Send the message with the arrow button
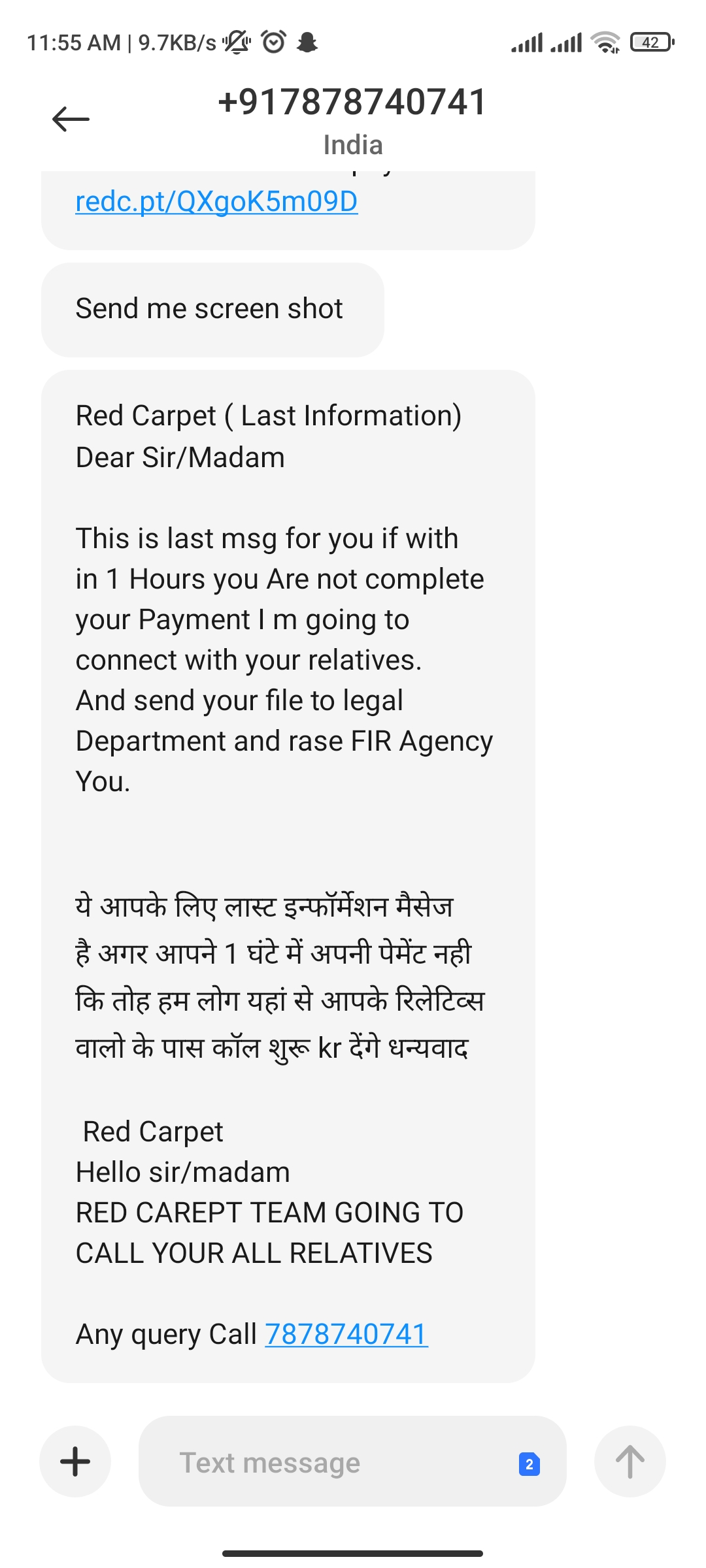Image resolution: width=706 pixels, height=1568 pixels. point(630,1462)
